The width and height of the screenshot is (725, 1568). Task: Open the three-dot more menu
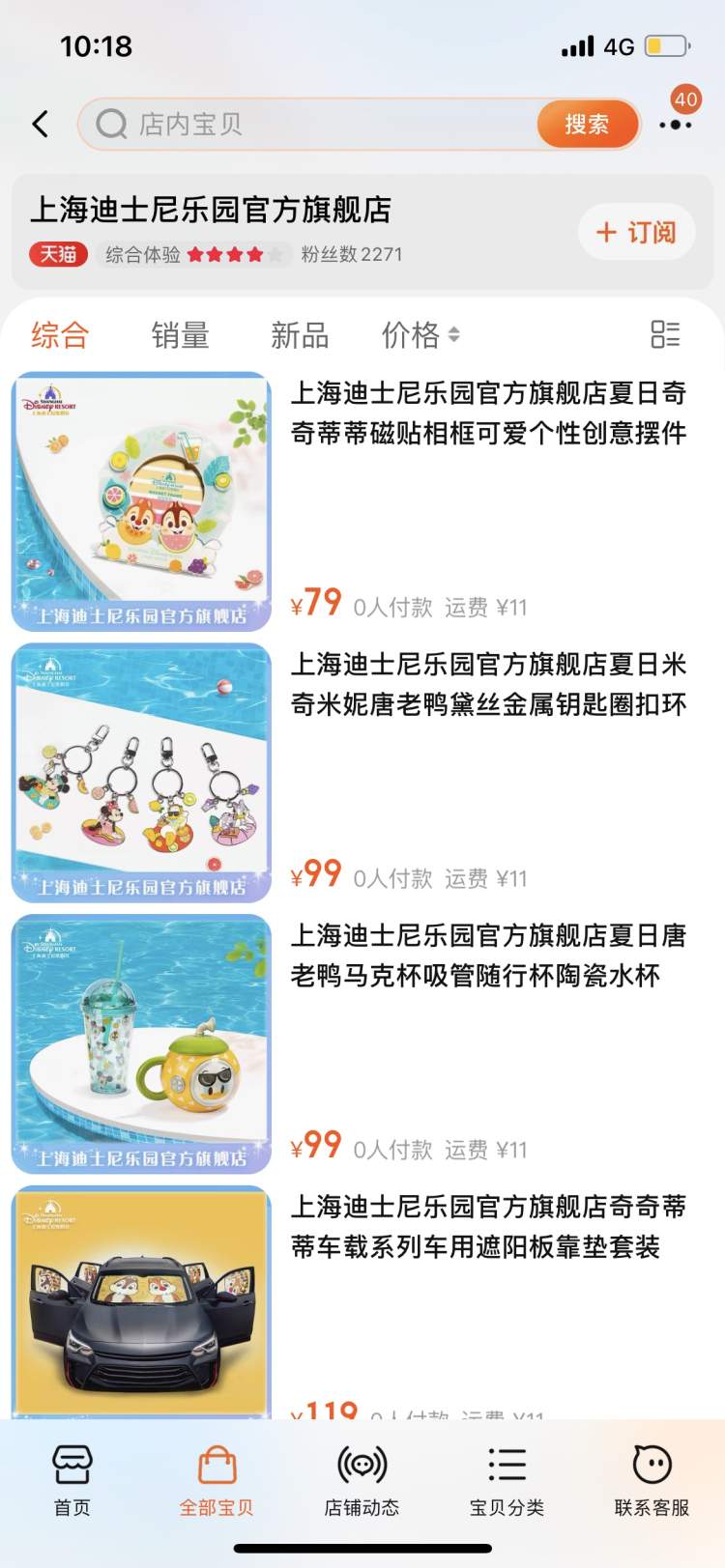[675, 125]
